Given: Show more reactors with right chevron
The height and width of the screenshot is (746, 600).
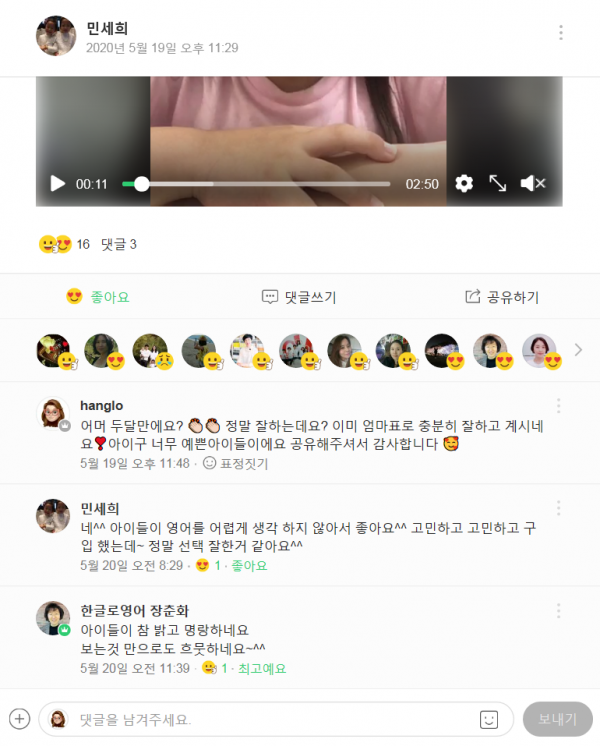Looking at the screenshot, I should (577, 350).
